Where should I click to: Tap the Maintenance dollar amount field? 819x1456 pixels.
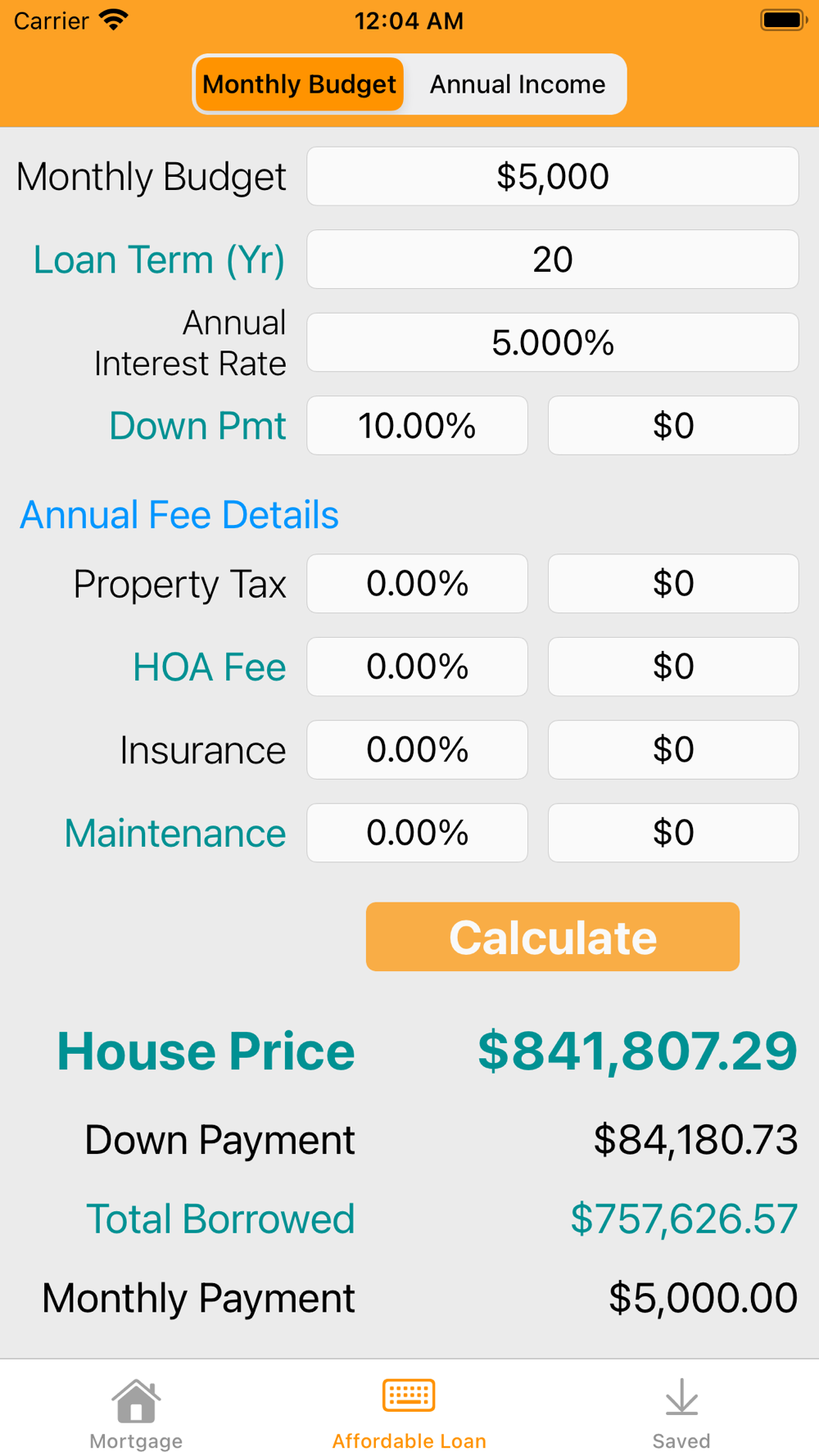pos(673,833)
